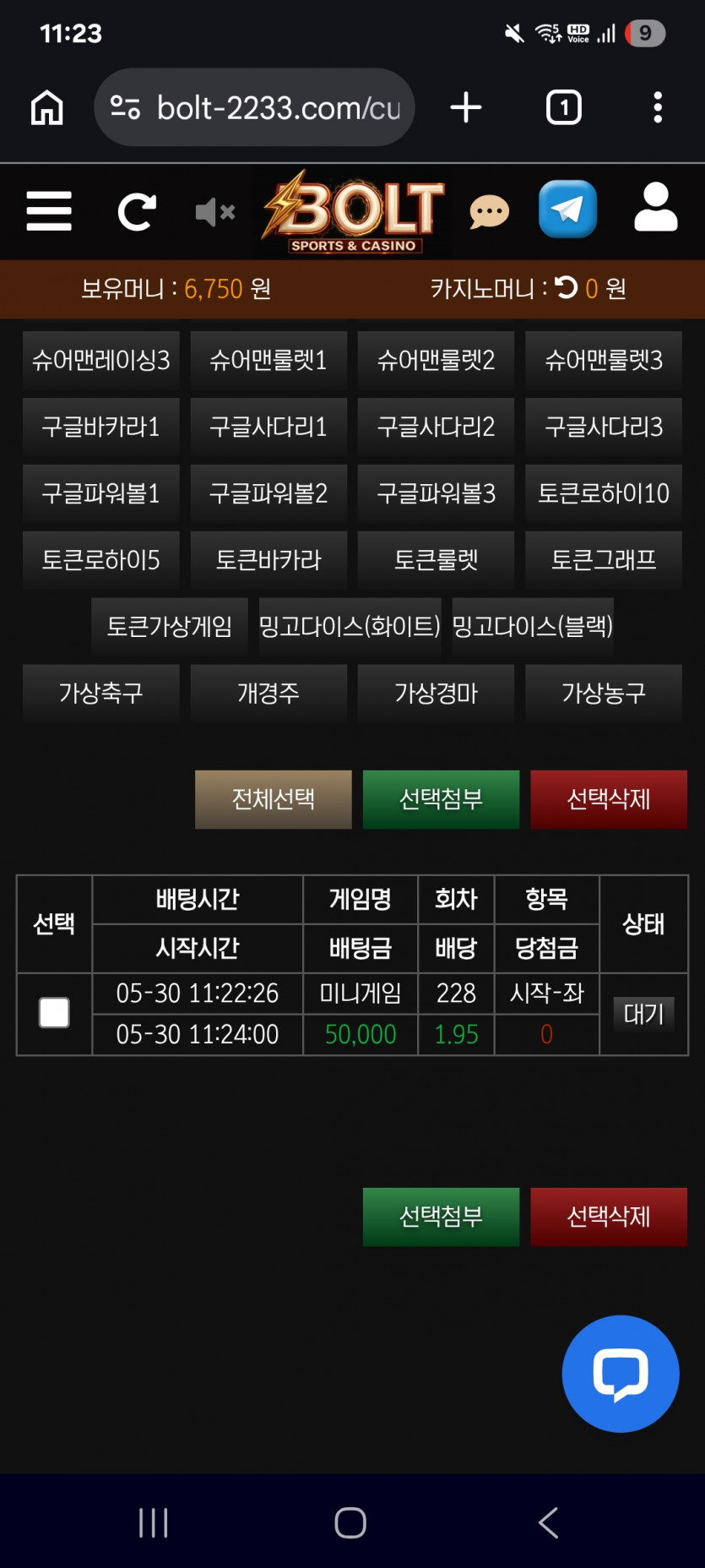Open the Telegram icon
705x1568 pixels.
tap(568, 210)
